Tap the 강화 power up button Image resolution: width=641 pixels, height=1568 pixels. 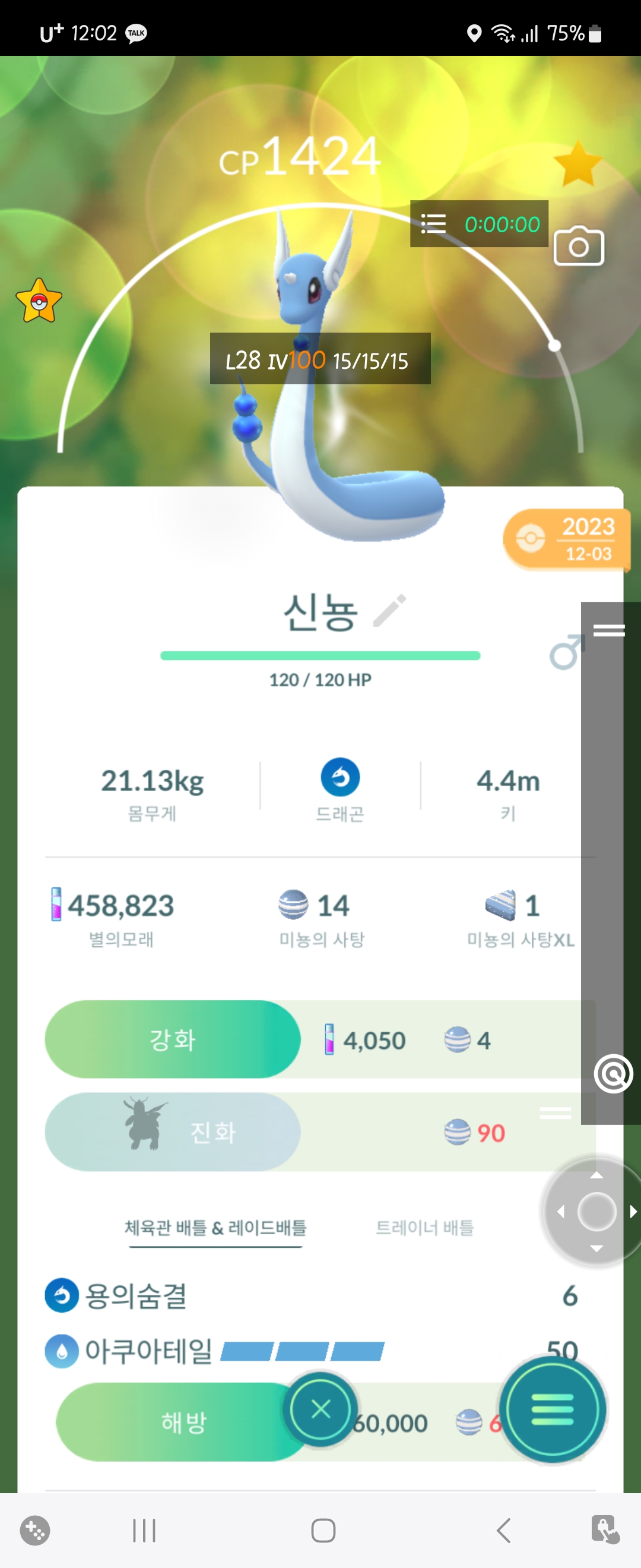pyautogui.click(x=173, y=1039)
